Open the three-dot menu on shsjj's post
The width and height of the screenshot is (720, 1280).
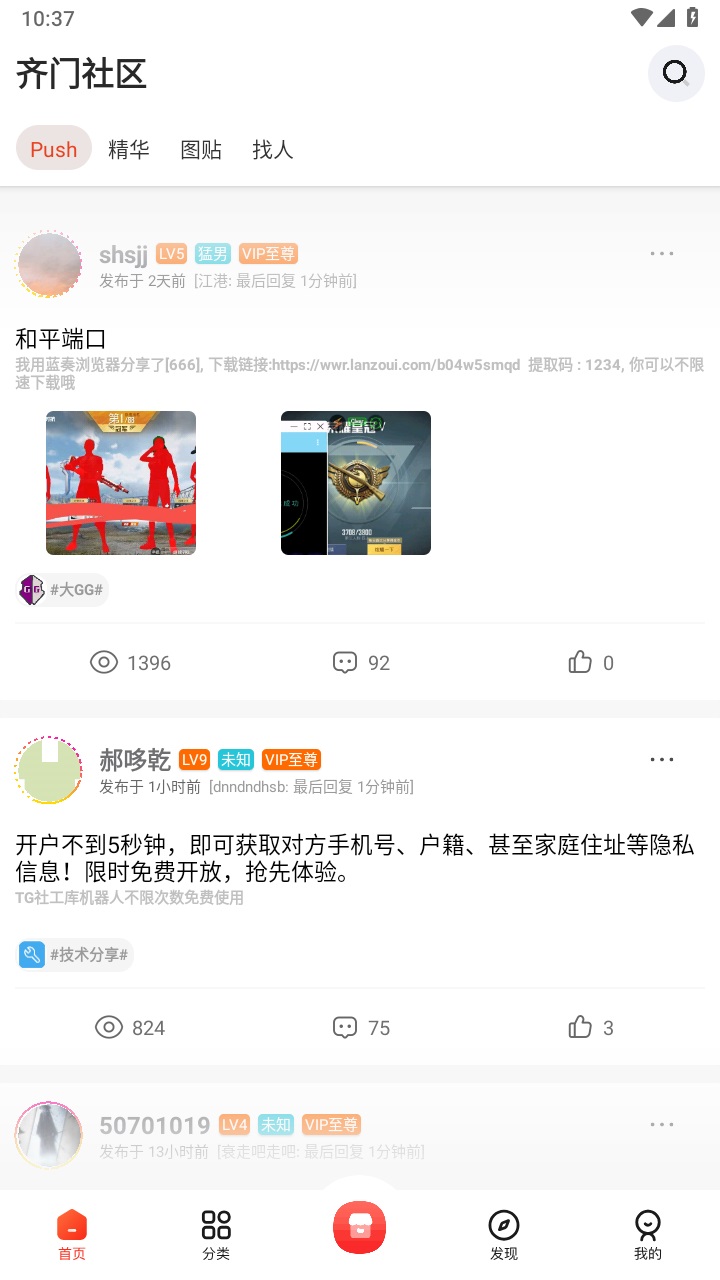(x=662, y=253)
